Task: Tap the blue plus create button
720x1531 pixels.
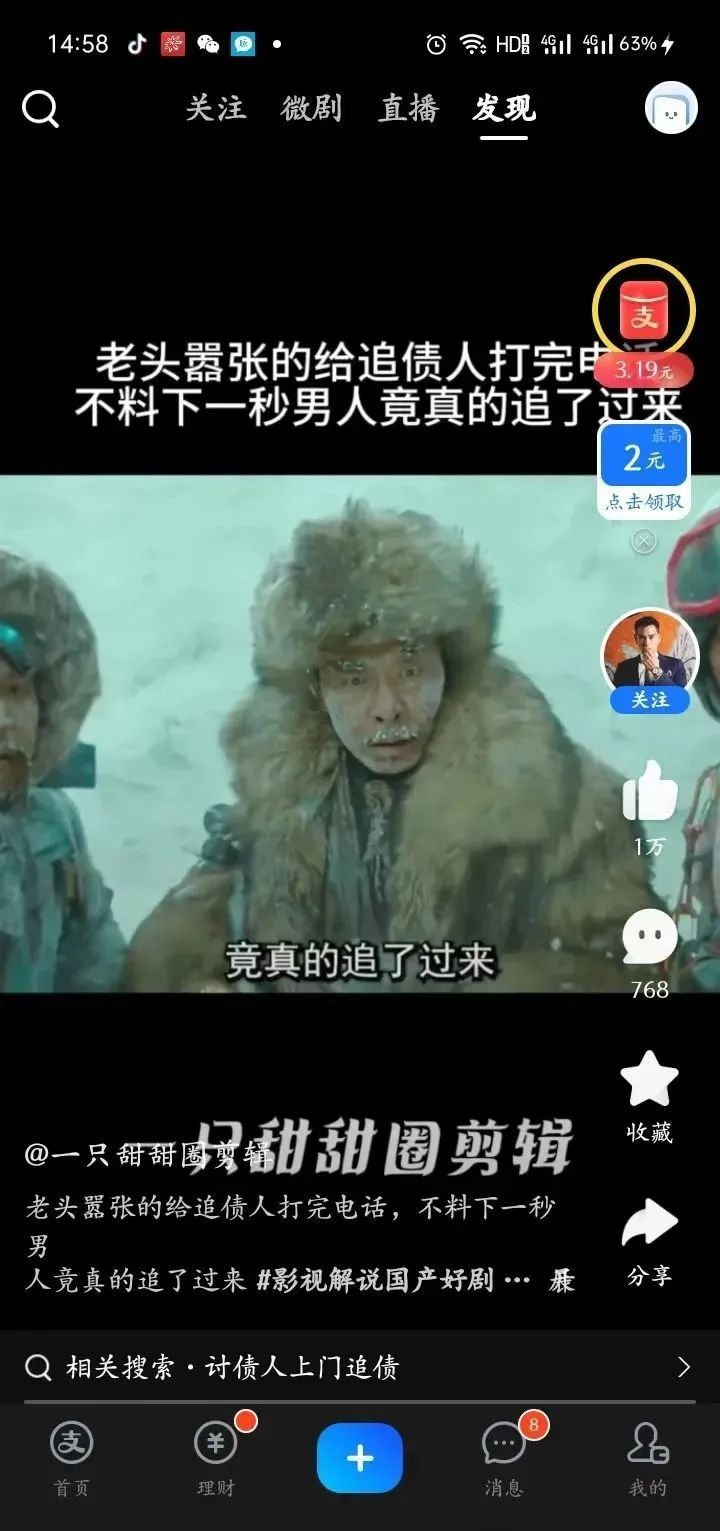Action: (360, 1458)
